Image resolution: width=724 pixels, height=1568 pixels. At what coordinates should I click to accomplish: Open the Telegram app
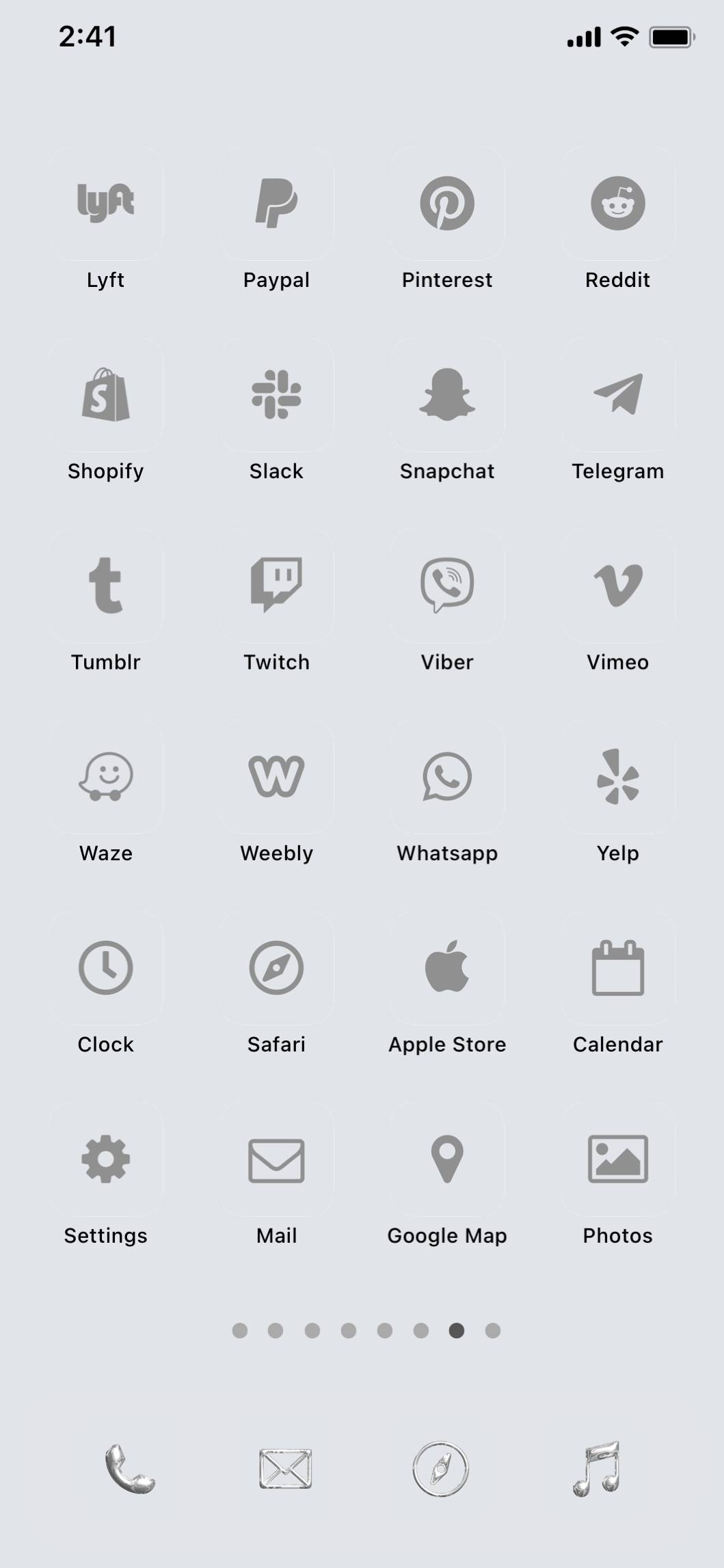pos(617,394)
